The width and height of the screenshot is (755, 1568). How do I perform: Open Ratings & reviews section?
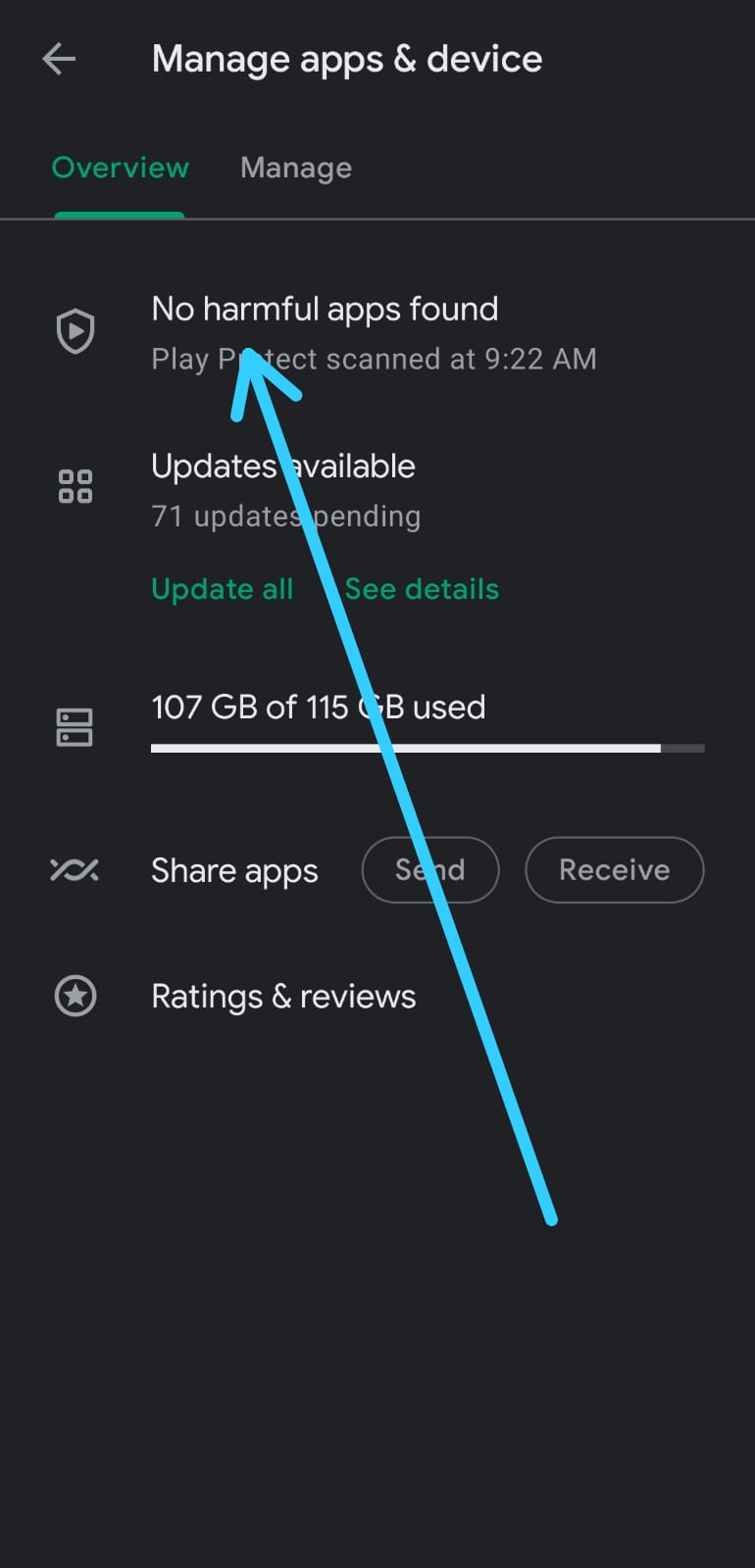pyautogui.click(x=283, y=996)
